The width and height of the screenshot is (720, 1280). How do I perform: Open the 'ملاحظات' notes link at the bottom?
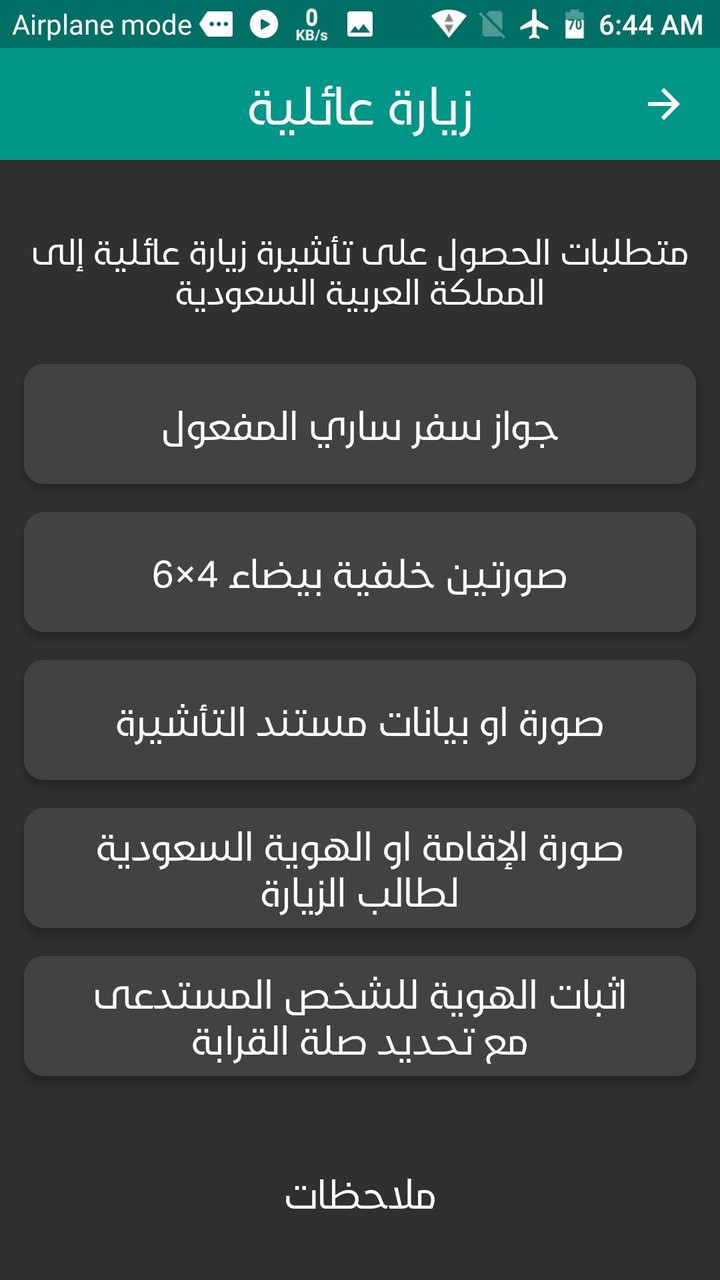coord(360,1193)
